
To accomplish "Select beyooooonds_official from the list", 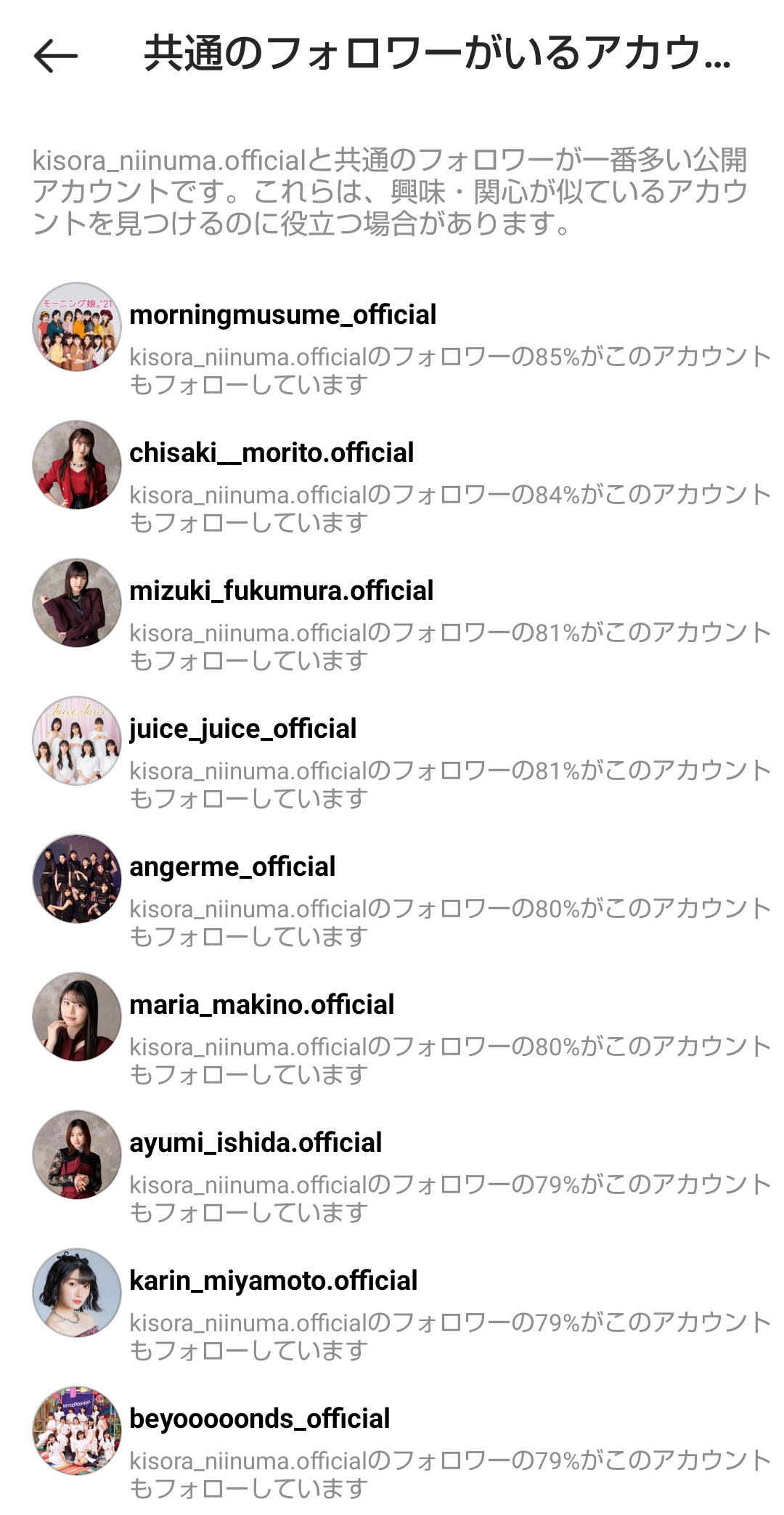I will pyautogui.click(x=259, y=1419).
